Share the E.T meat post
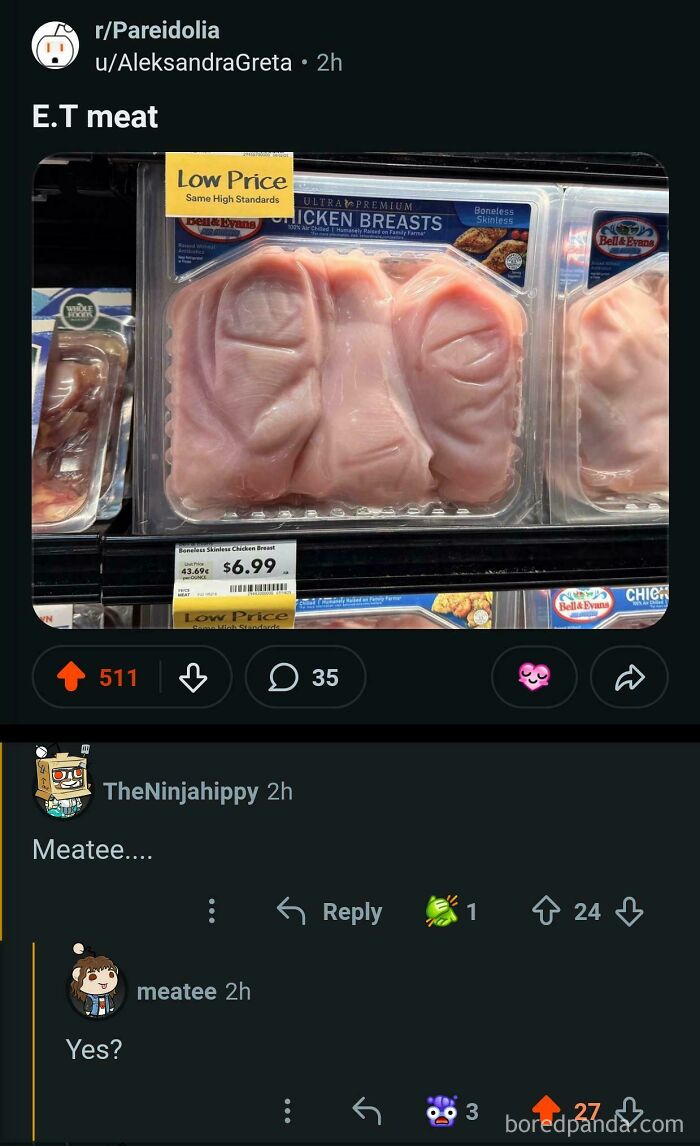700x1146 pixels. [x=628, y=677]
